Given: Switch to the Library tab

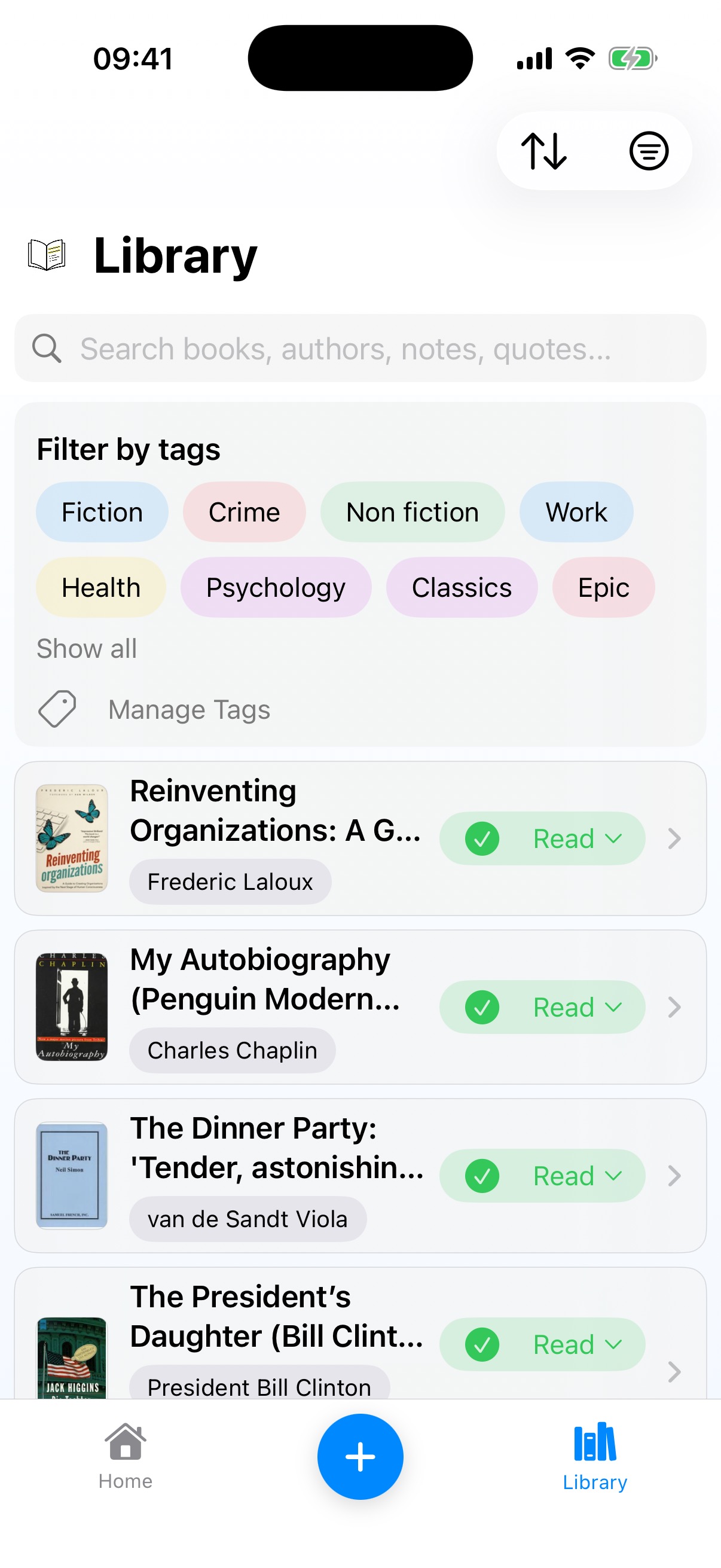Looking at the screenshot, I should [x=594, y=1461].
